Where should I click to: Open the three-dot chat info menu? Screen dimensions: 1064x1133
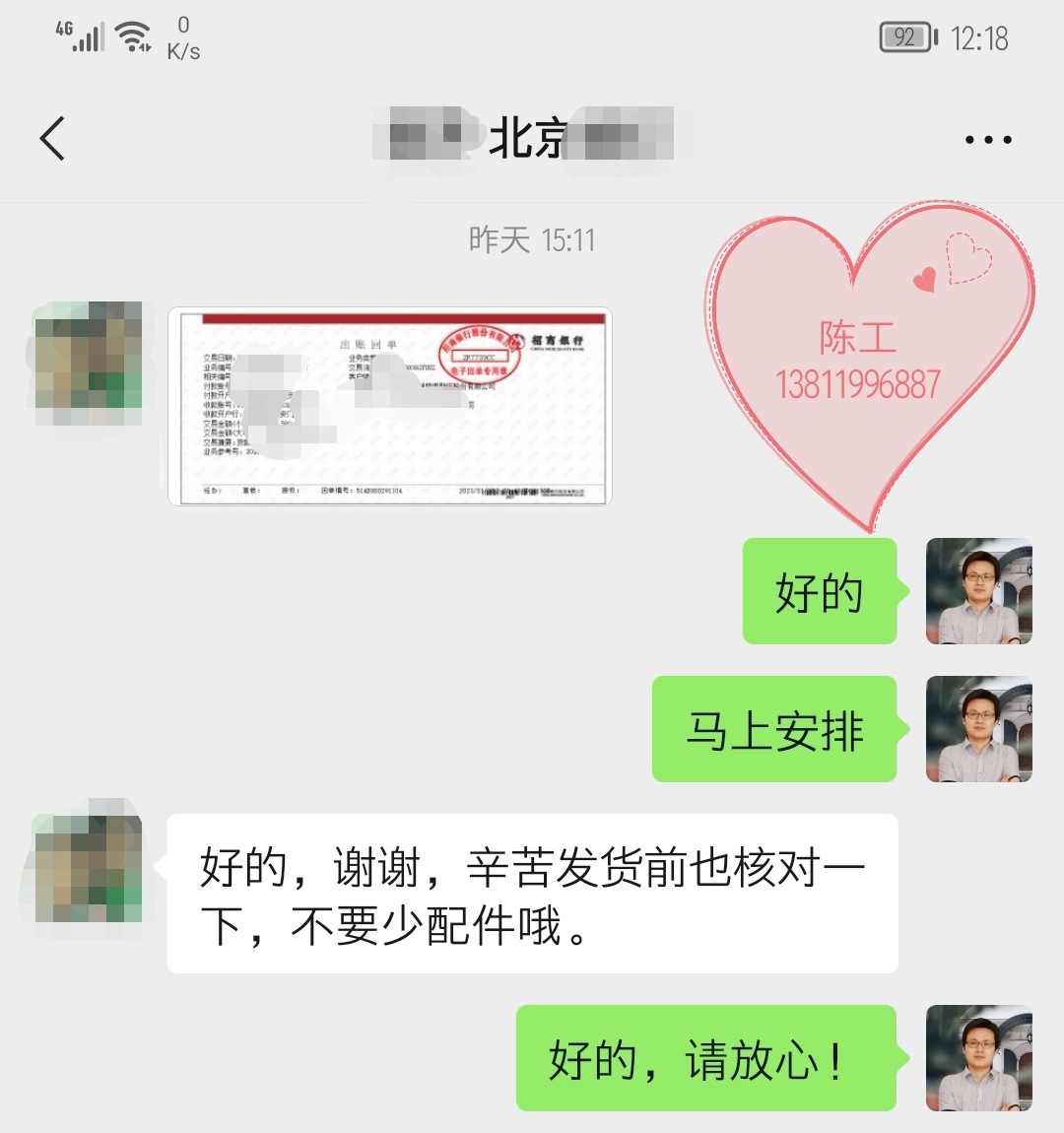tap(988, 140)
